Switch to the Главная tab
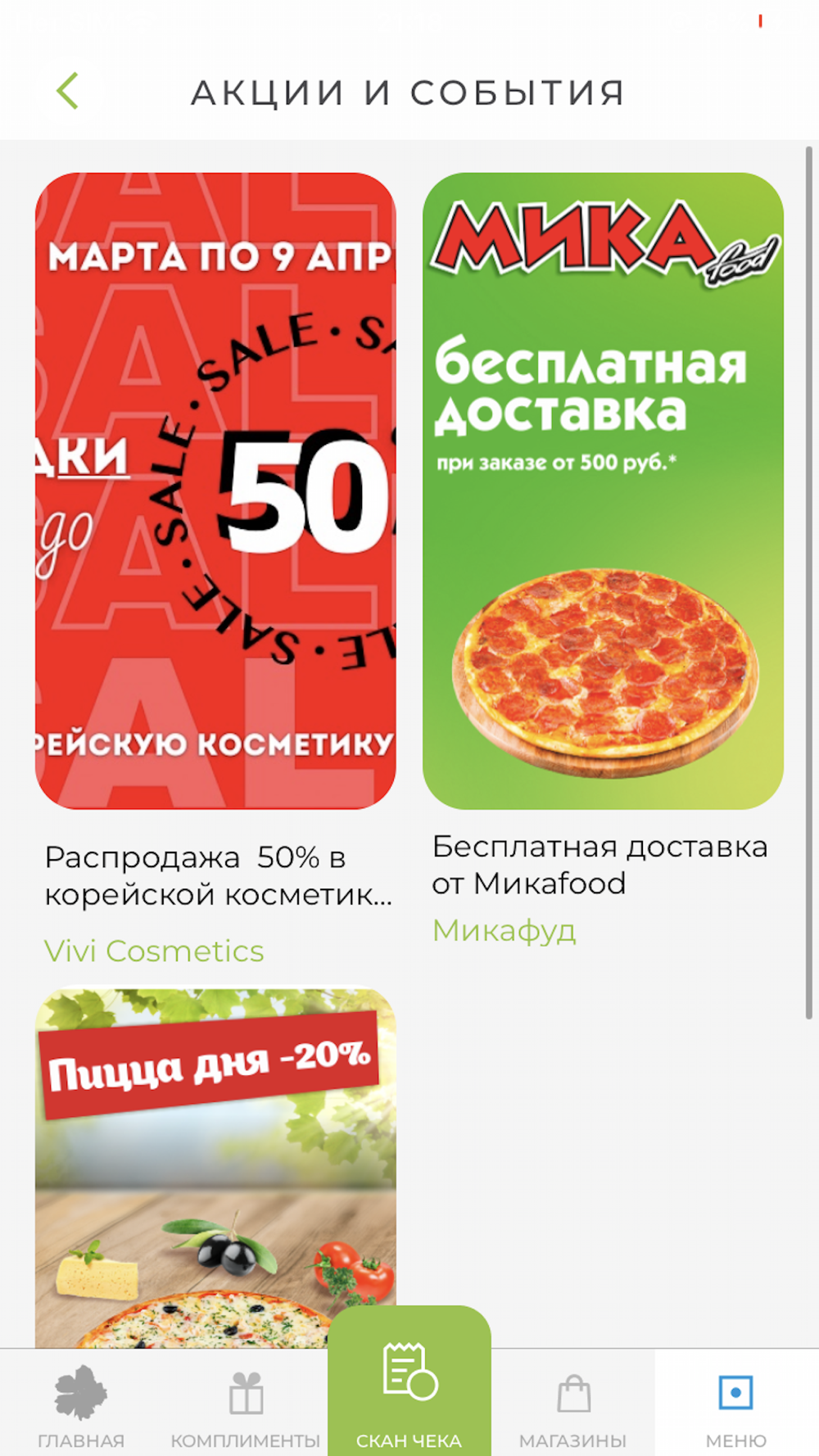 click(x=81, y=1404)
